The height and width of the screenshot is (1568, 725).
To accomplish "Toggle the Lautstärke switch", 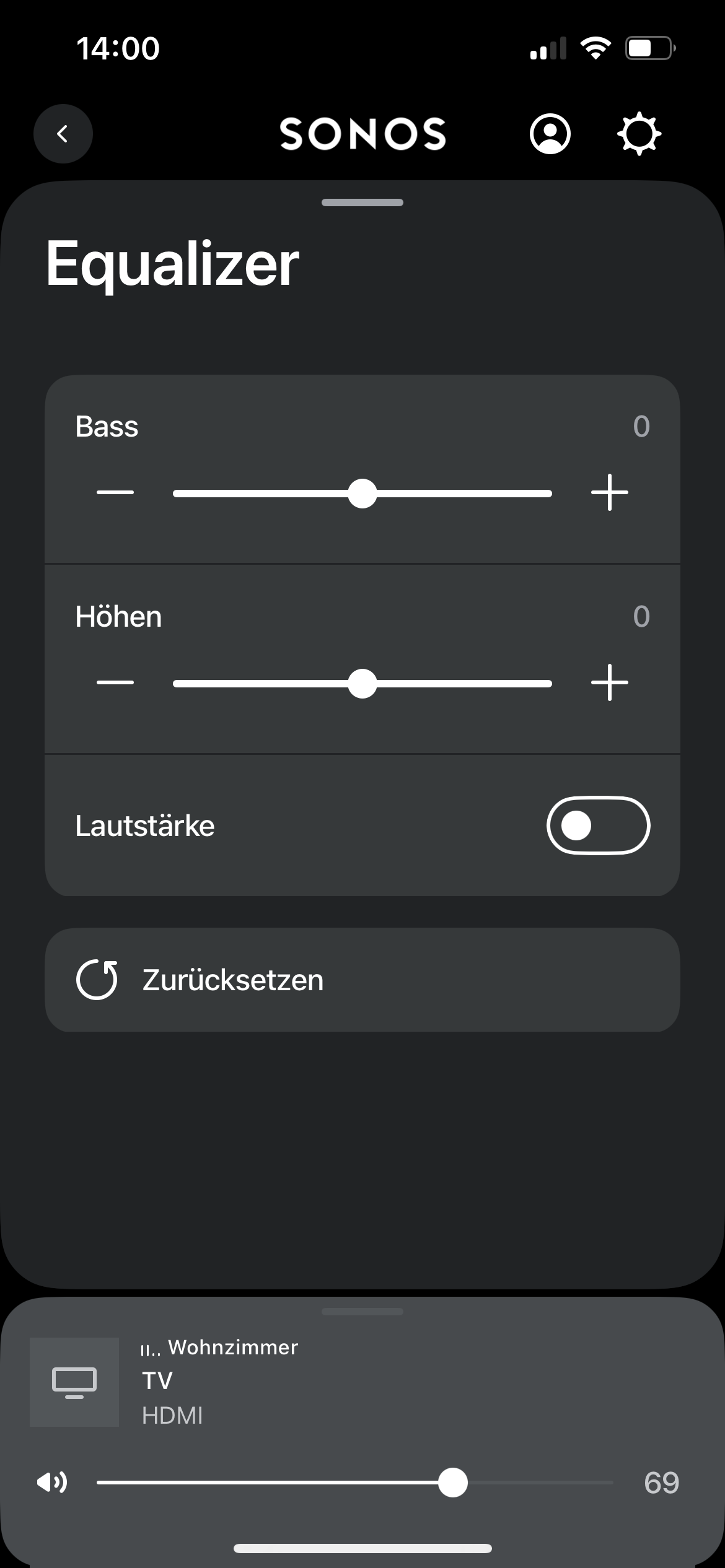I will pyautogui.click(x=598, y=825).
